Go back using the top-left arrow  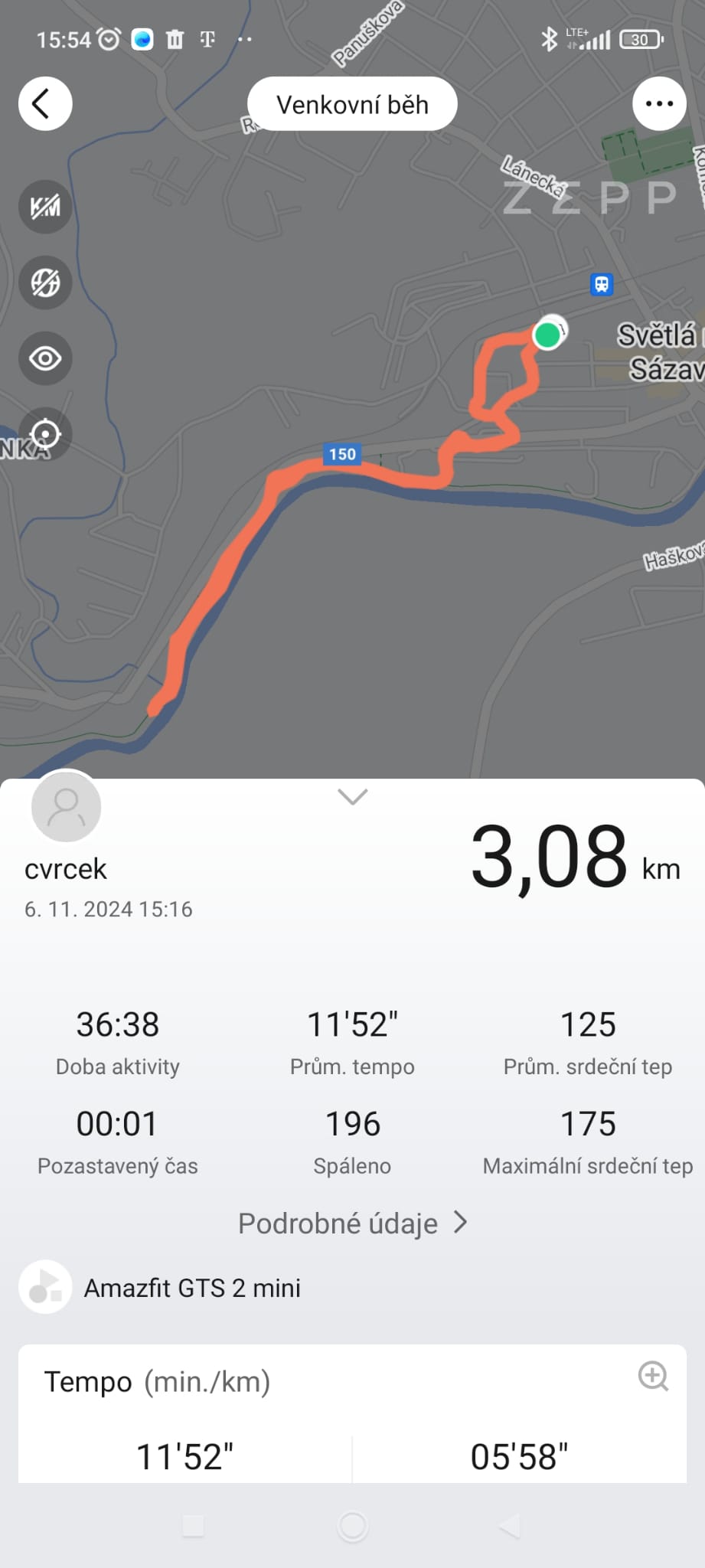point(45,104)
